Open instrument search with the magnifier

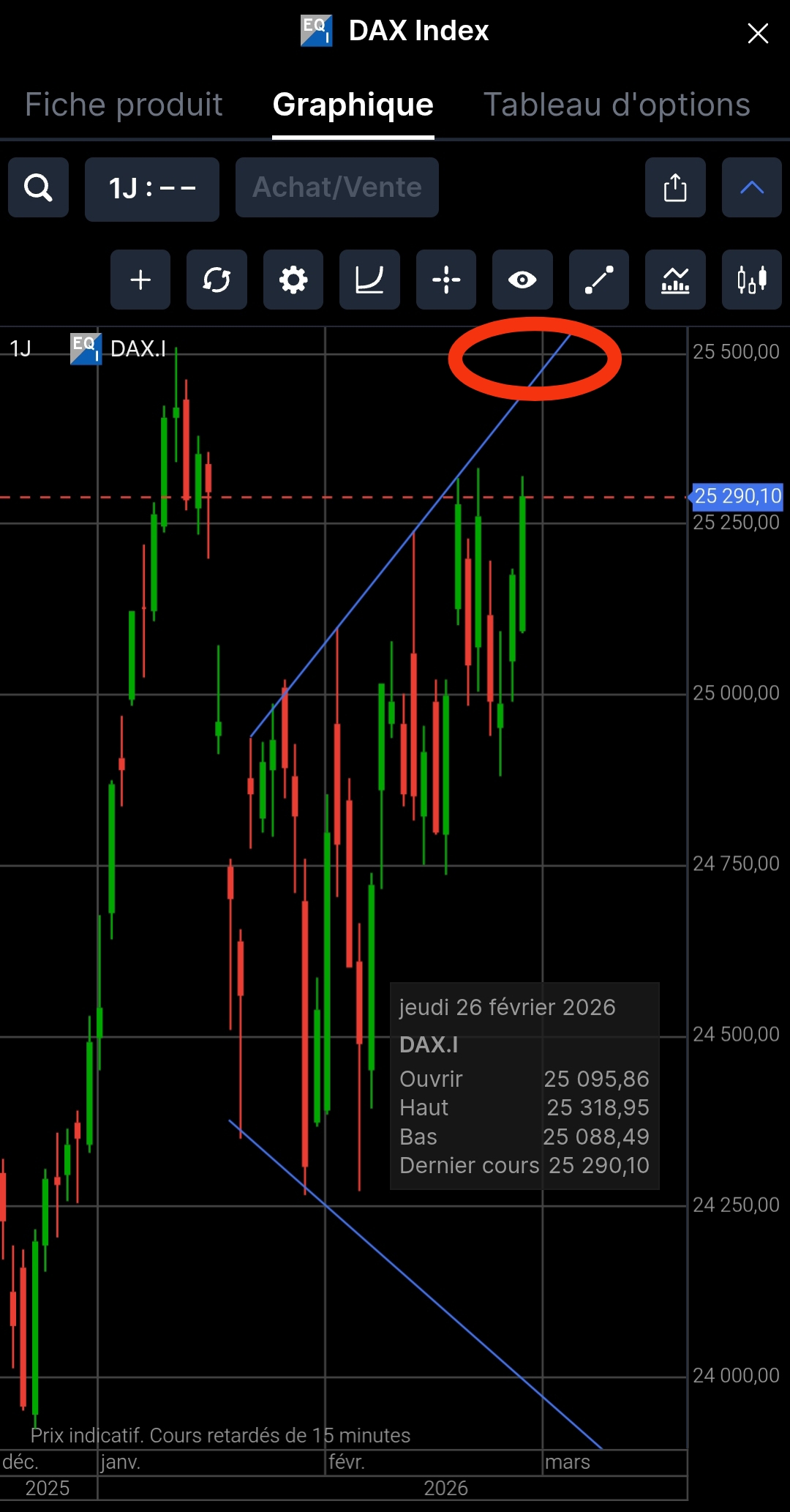38,187
